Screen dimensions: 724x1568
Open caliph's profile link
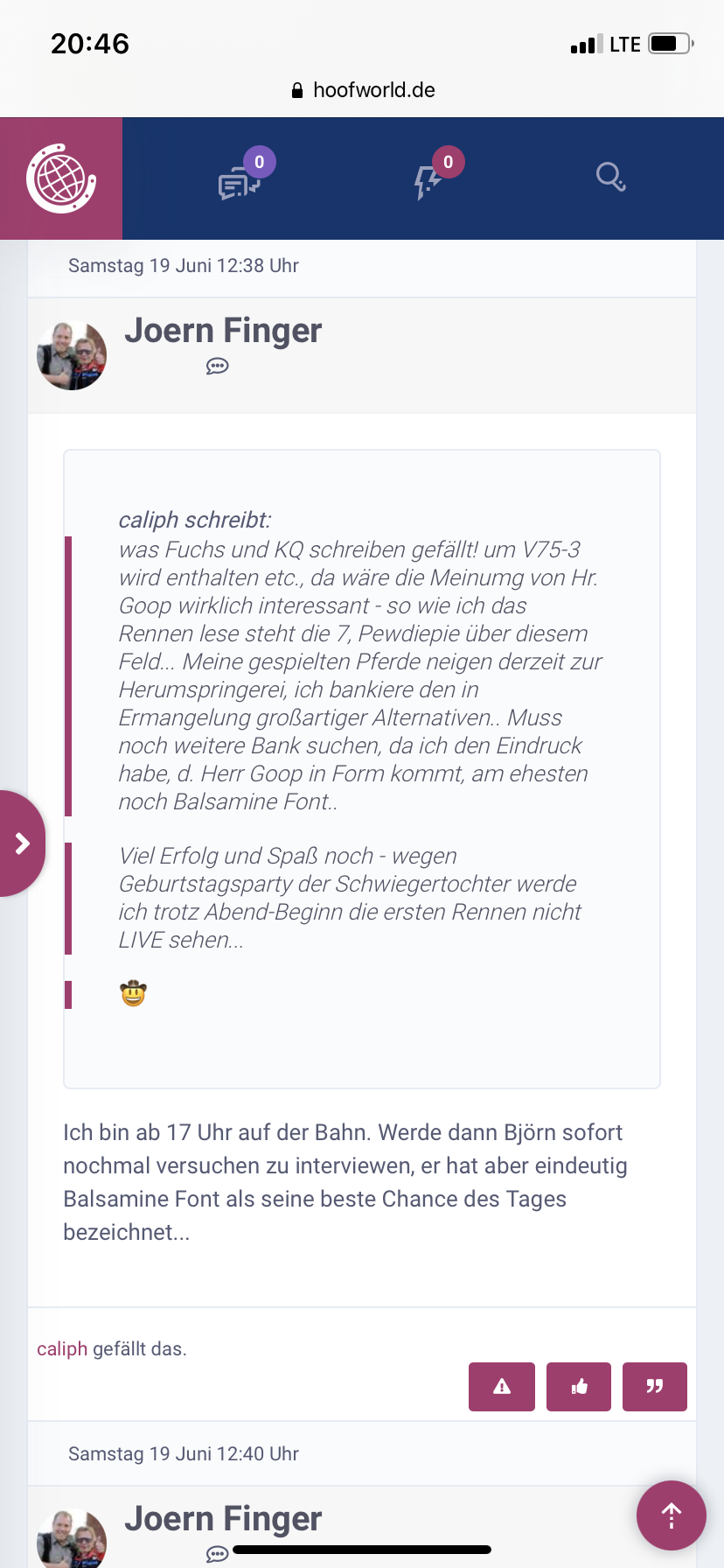[x=62, y=1348]
